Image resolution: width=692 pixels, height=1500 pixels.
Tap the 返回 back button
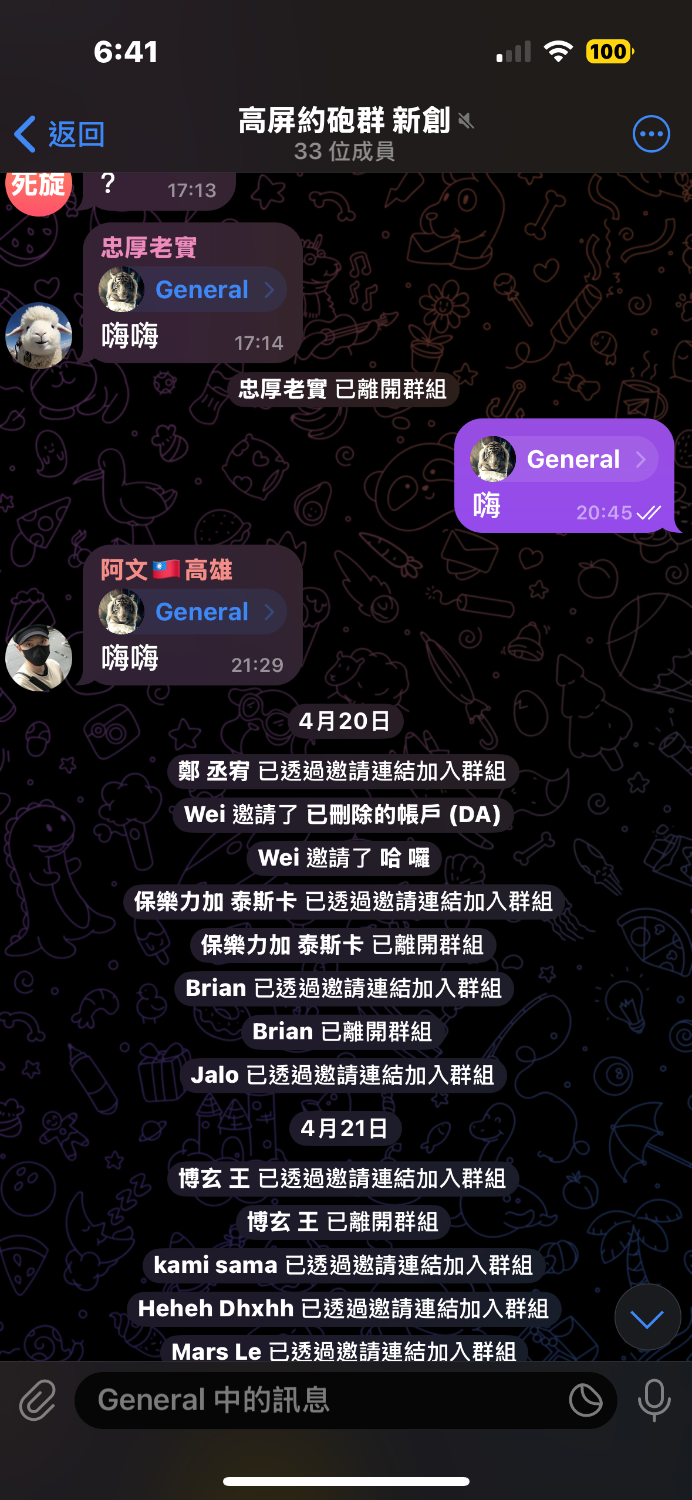coord(60,134)
